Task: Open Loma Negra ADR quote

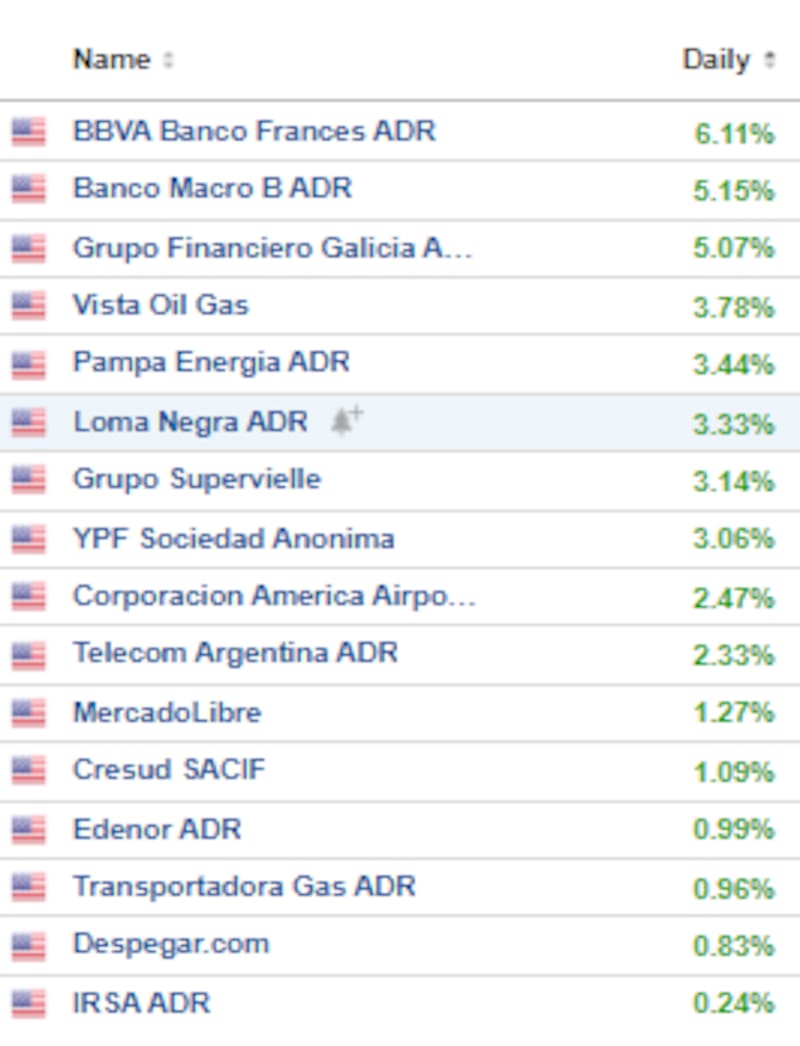Action: pos(190,421)
